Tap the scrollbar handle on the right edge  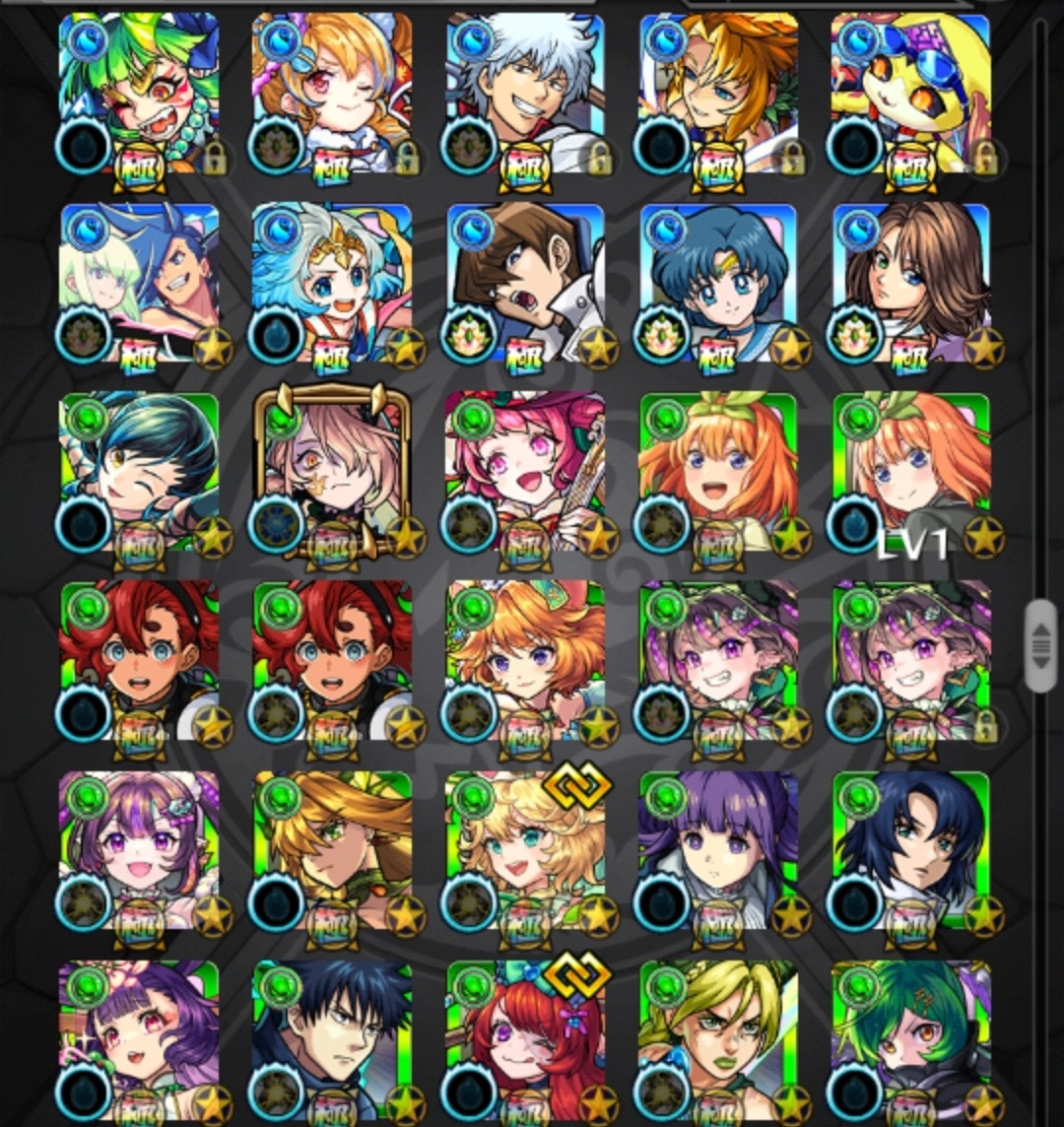coord(1040,645)
